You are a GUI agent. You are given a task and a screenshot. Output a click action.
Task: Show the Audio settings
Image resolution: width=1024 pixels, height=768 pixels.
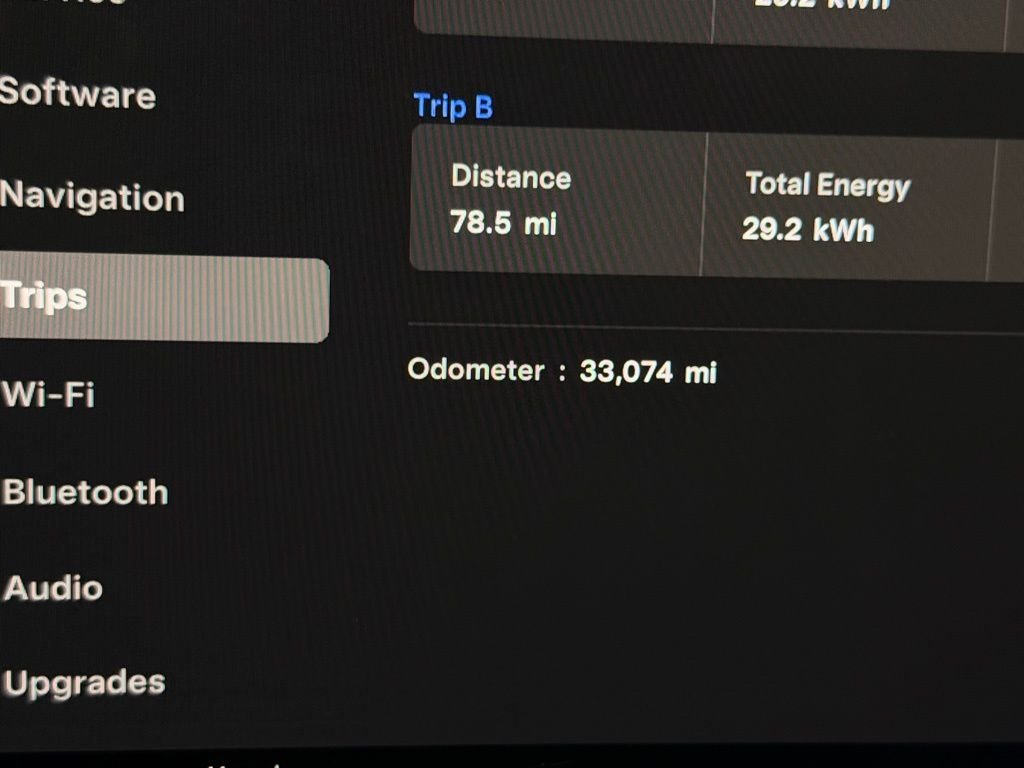click(x=53, y=587)
